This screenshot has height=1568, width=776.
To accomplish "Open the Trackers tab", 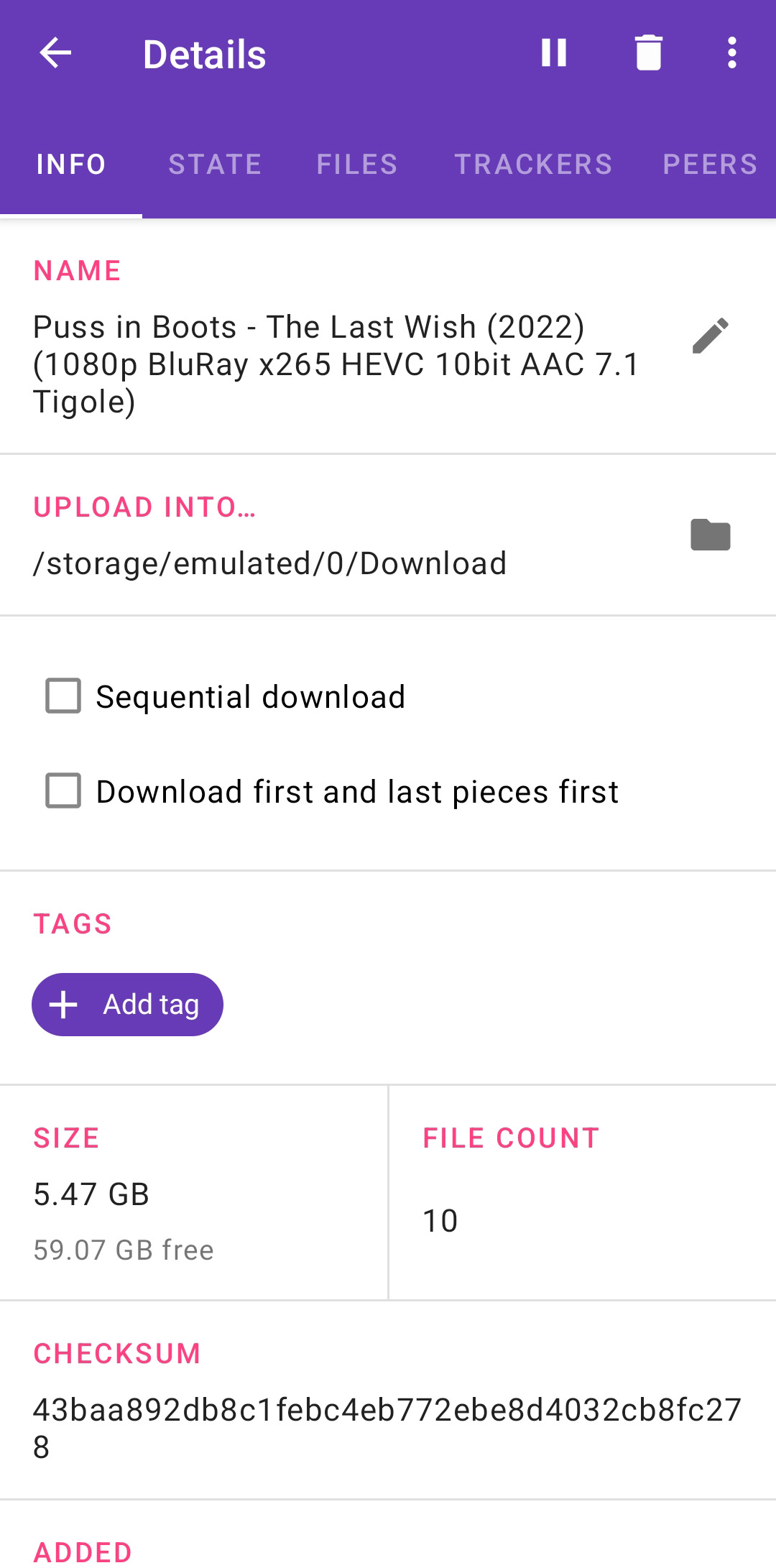I will click(x=533, y=165).
